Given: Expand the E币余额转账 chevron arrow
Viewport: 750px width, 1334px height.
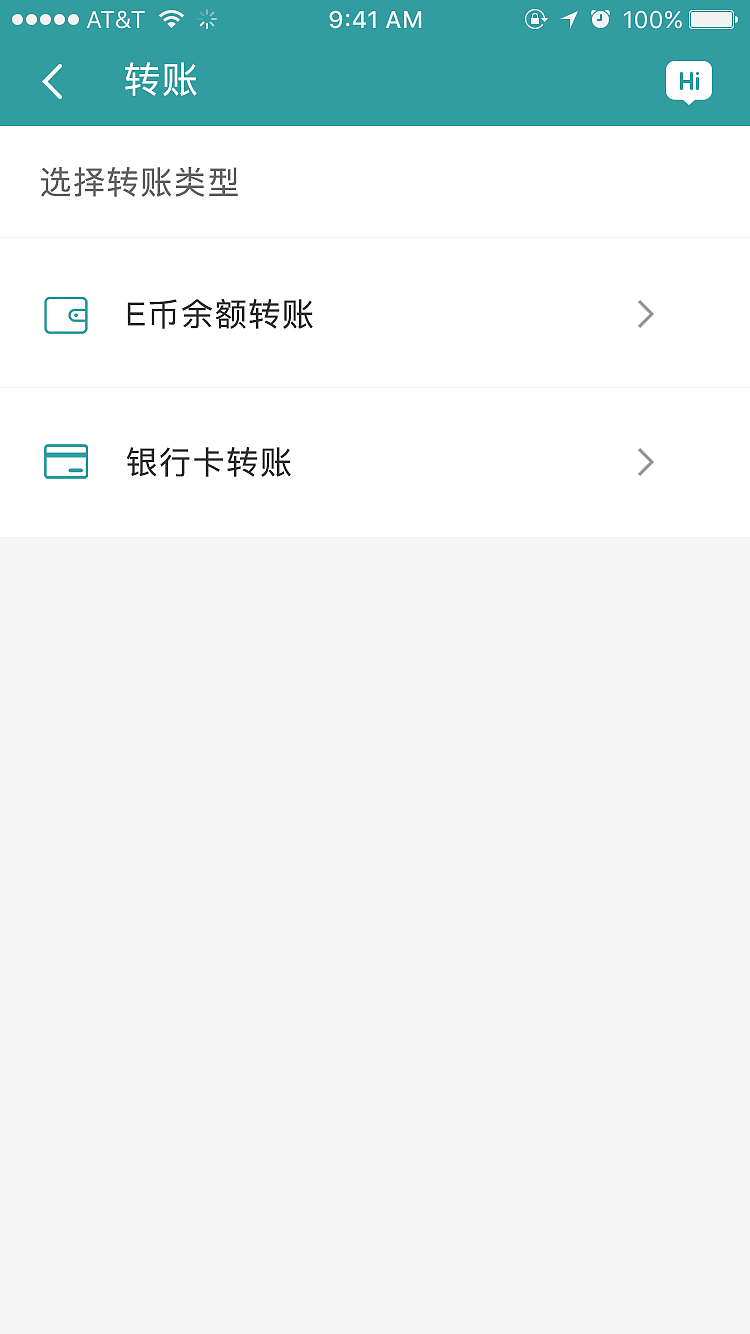Looking at the screenshot, I should [645, 314].
